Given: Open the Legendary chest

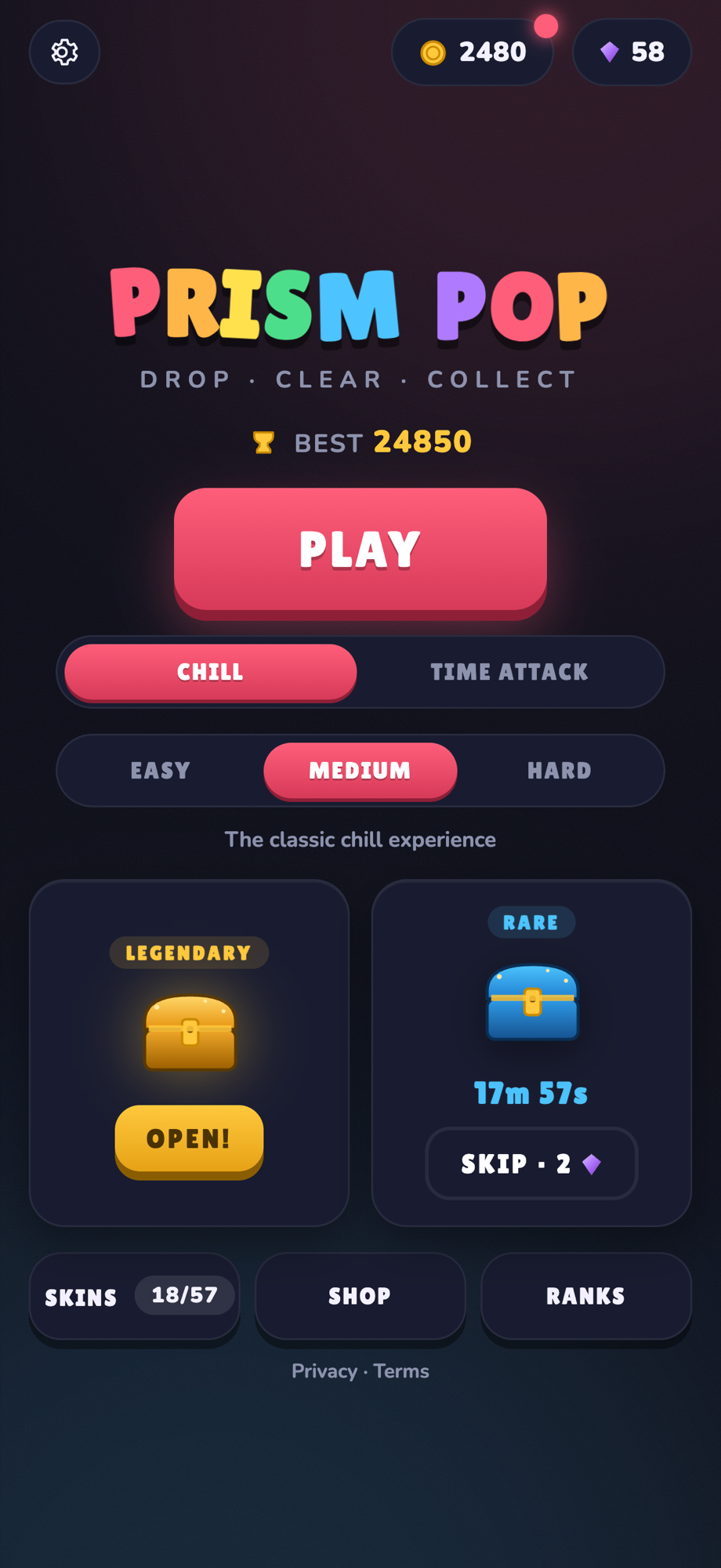Looking at the screenshot, I should [189, 1142].
